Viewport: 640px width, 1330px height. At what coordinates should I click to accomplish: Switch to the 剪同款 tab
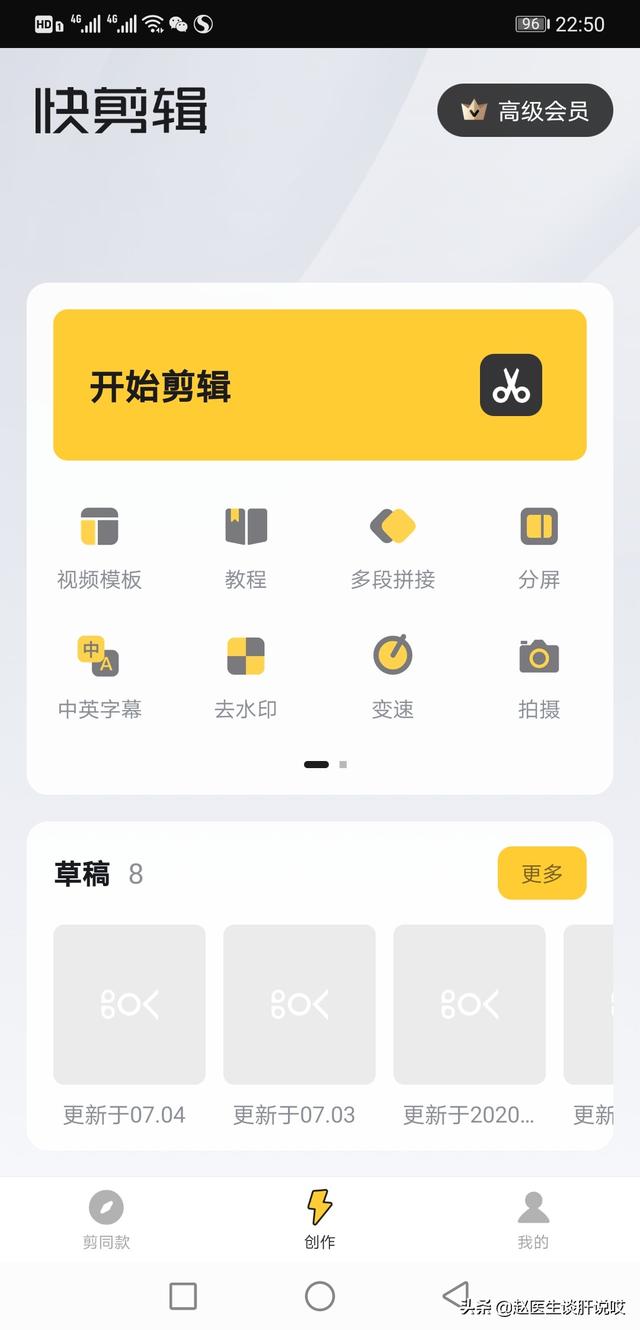pos(106,1220)
